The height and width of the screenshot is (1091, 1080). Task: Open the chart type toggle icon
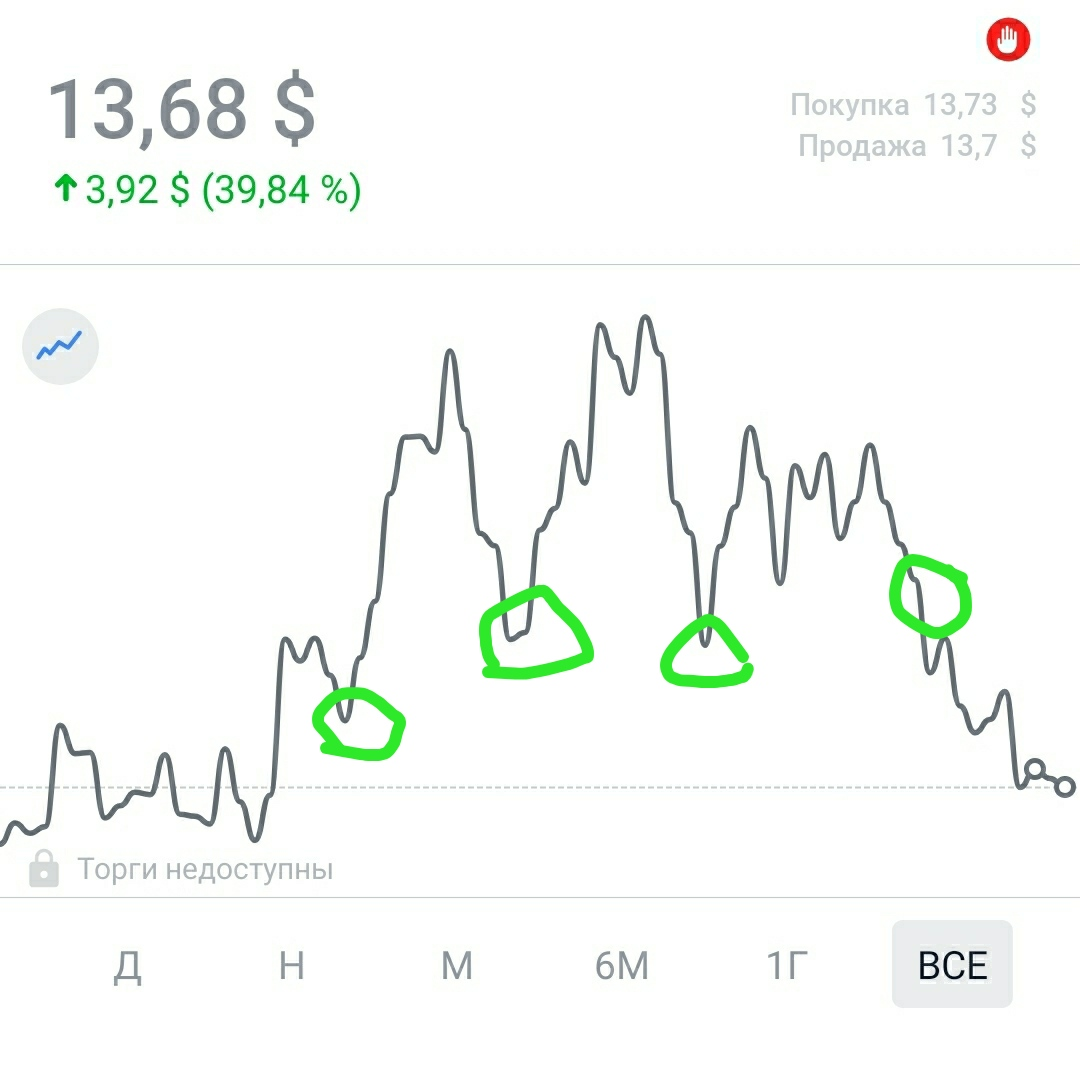60,346
